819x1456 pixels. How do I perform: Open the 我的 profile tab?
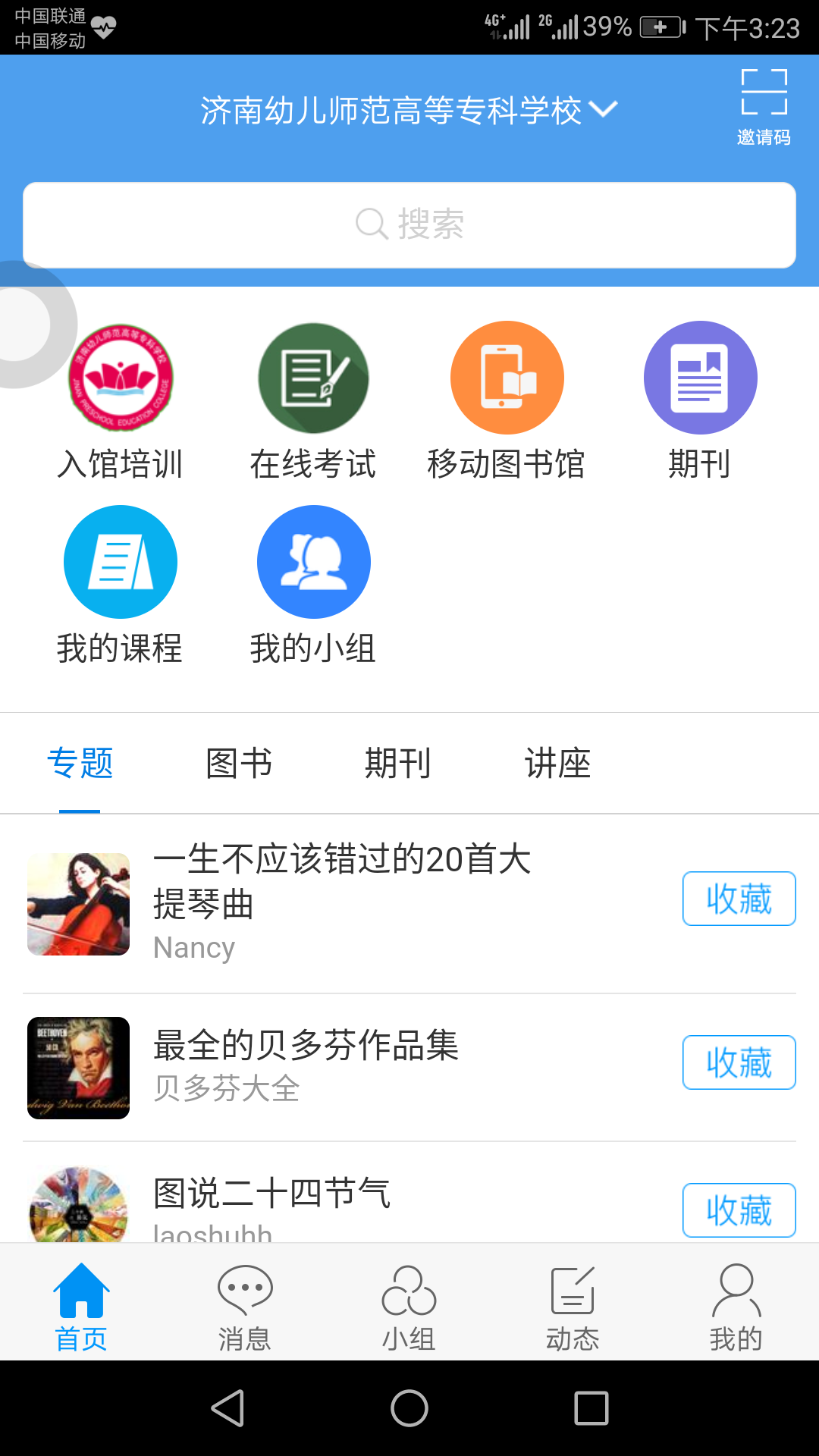pyautogui.click(x=736, y=1308)
